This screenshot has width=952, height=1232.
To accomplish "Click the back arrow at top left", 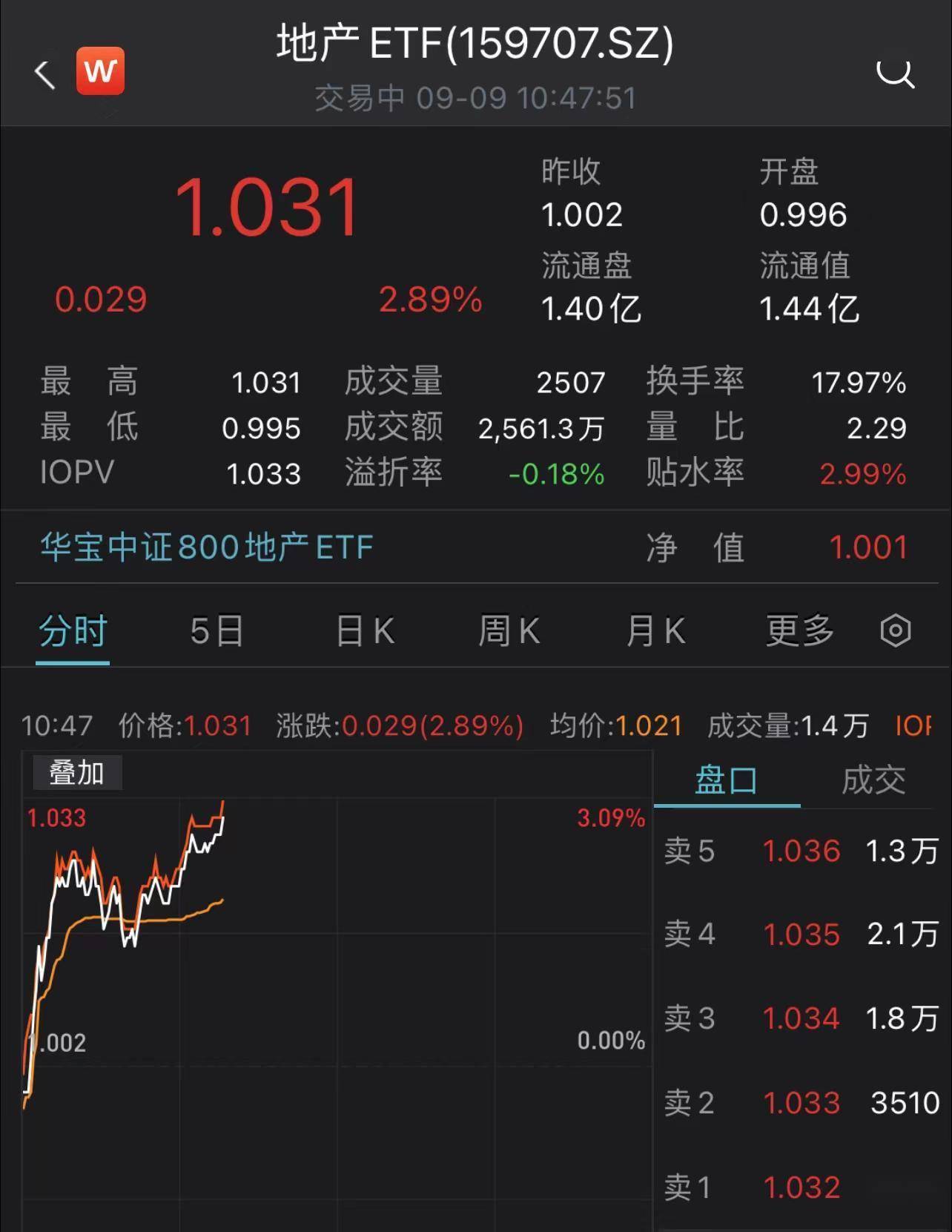I will point(44,74).
